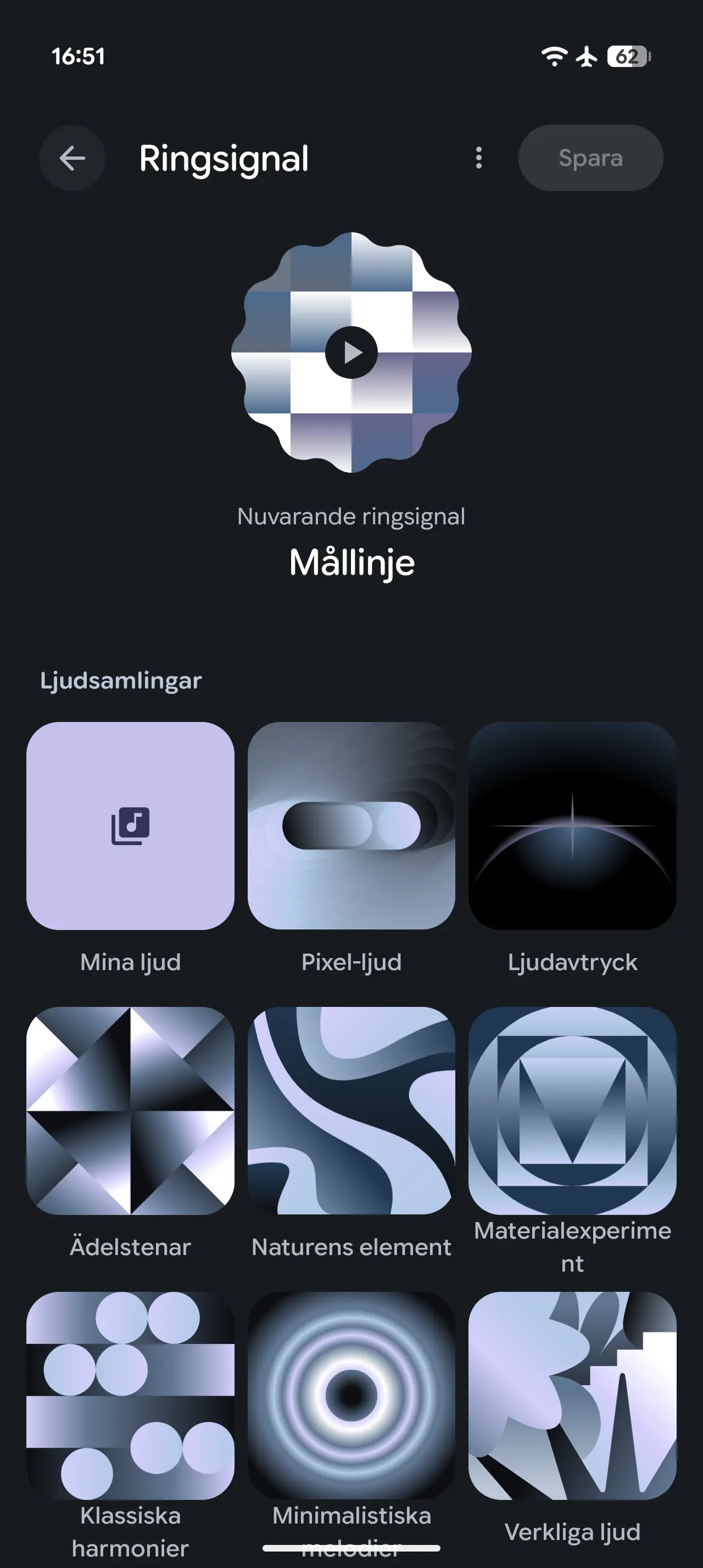Play the current ringtone Mållinje
The image size is (703, 1568).
pos(351,352)
